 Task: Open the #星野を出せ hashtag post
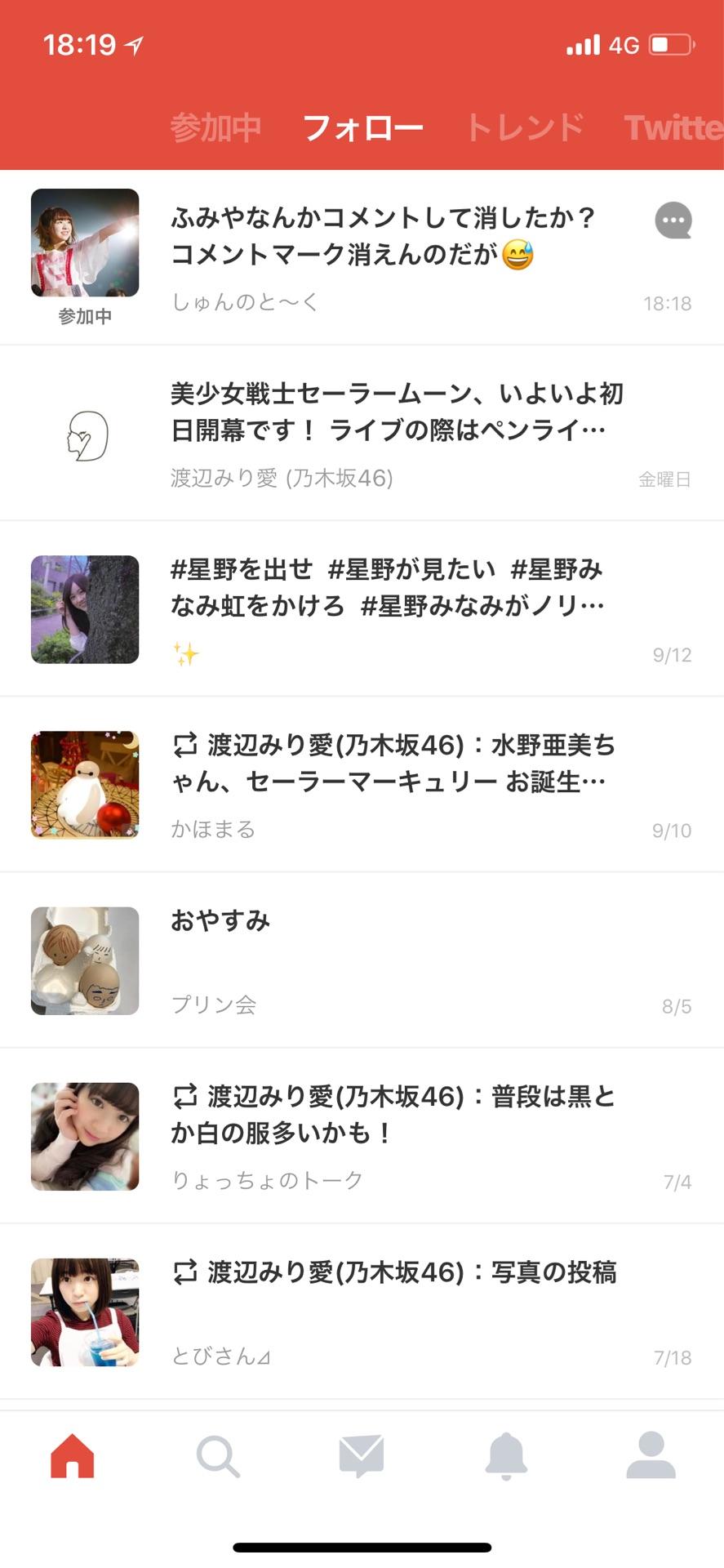pos(384,608)
